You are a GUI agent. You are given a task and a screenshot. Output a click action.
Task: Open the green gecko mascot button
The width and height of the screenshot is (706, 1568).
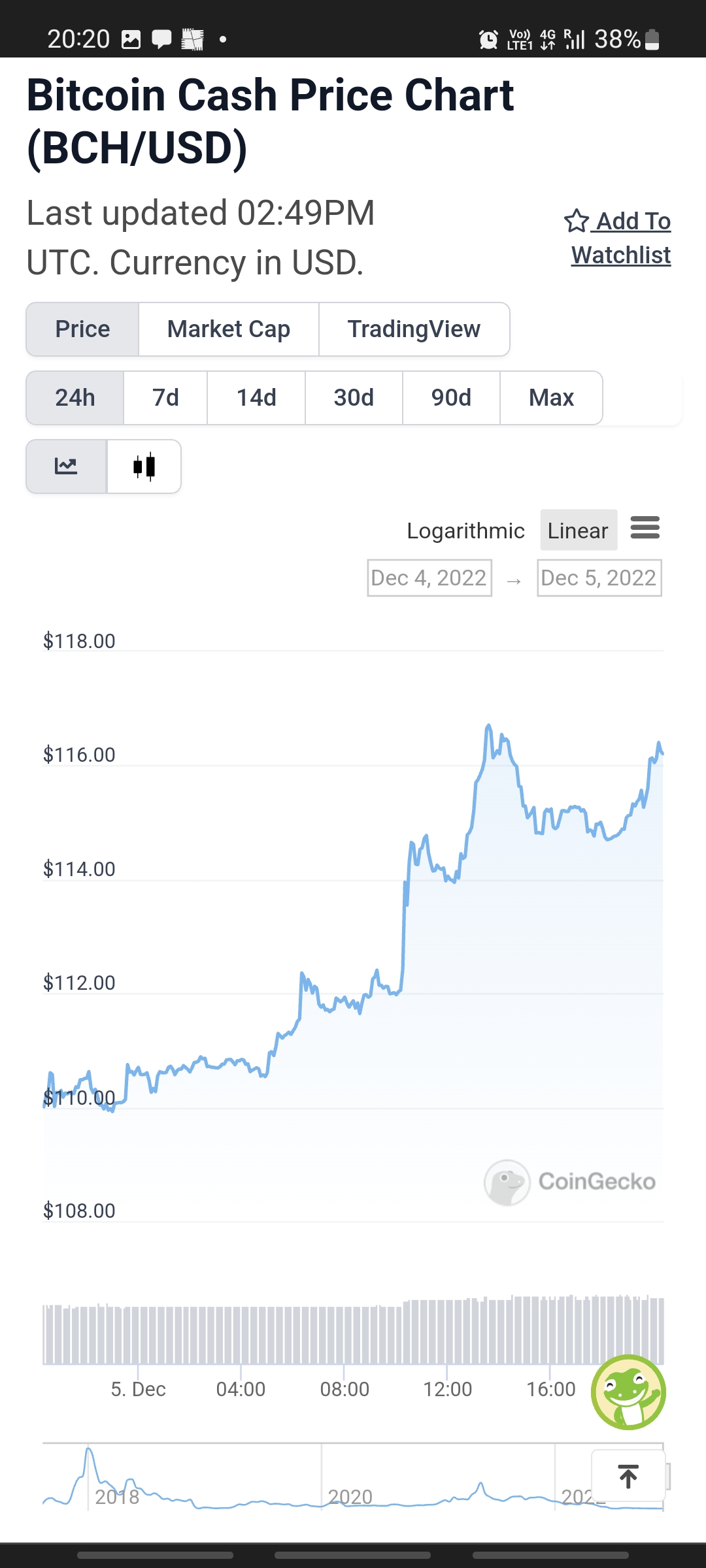point(628,1392)
